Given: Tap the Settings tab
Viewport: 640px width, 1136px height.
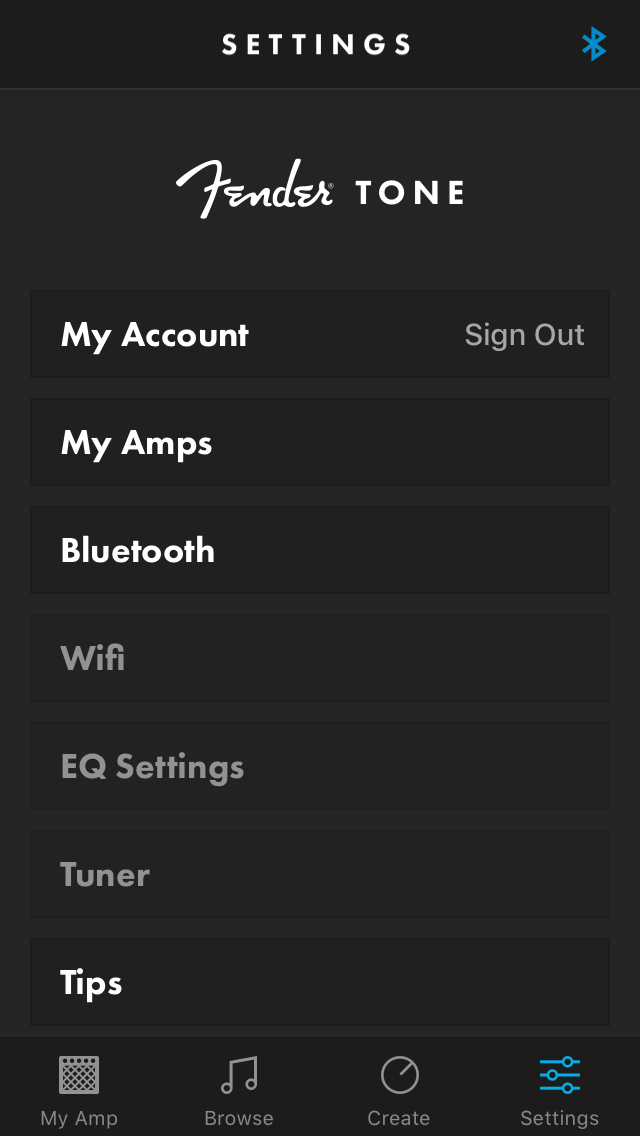Looking at the screenshot, I should tap(559, 1089).
